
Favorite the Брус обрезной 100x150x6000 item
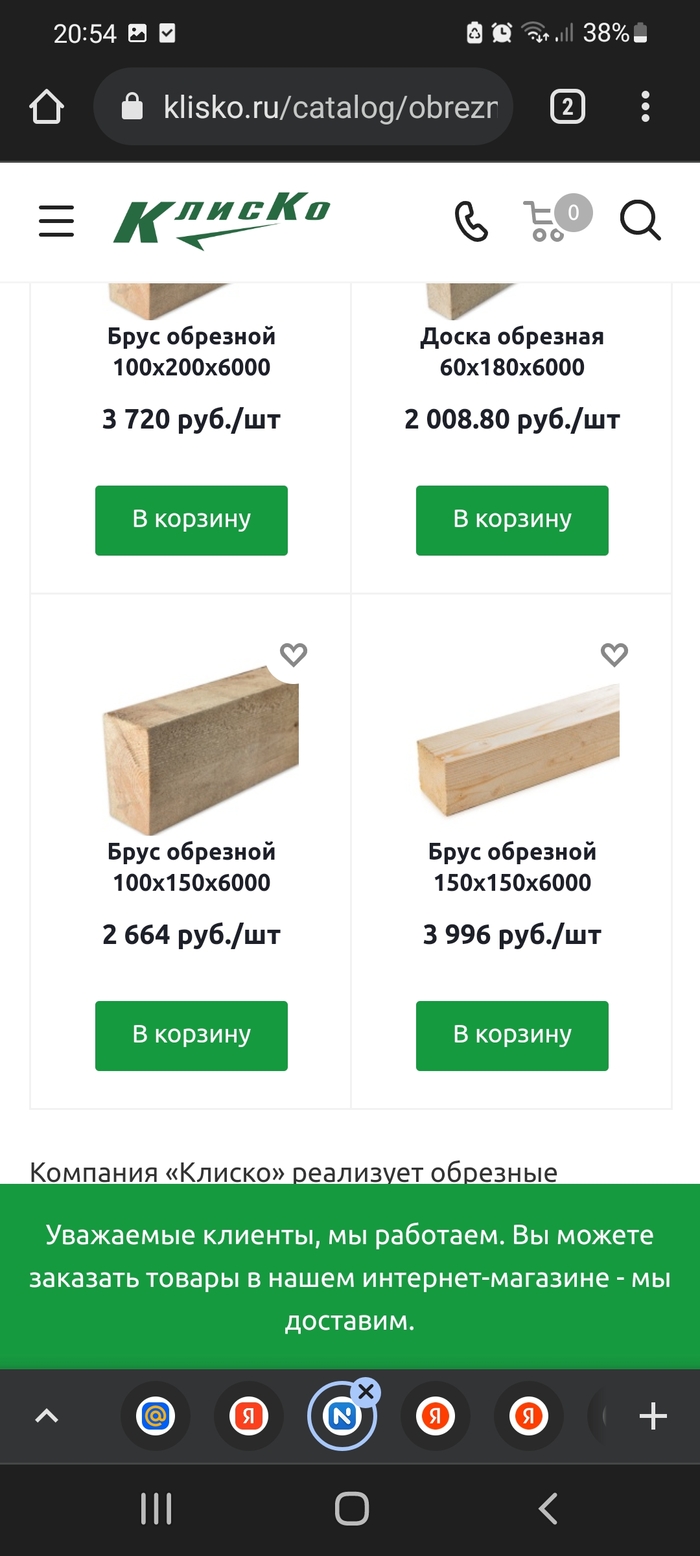click(293, 655)
